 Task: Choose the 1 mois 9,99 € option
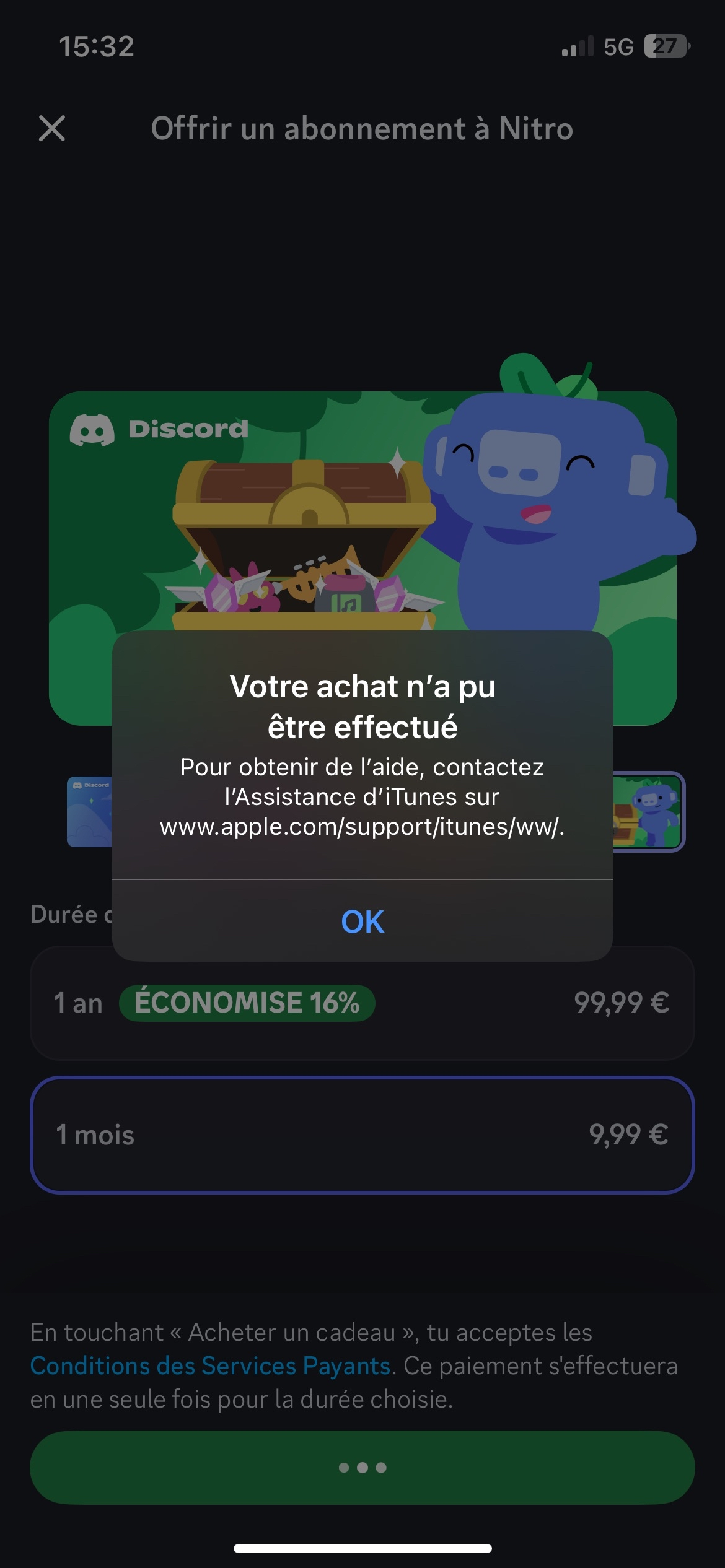click(362, 1135)
